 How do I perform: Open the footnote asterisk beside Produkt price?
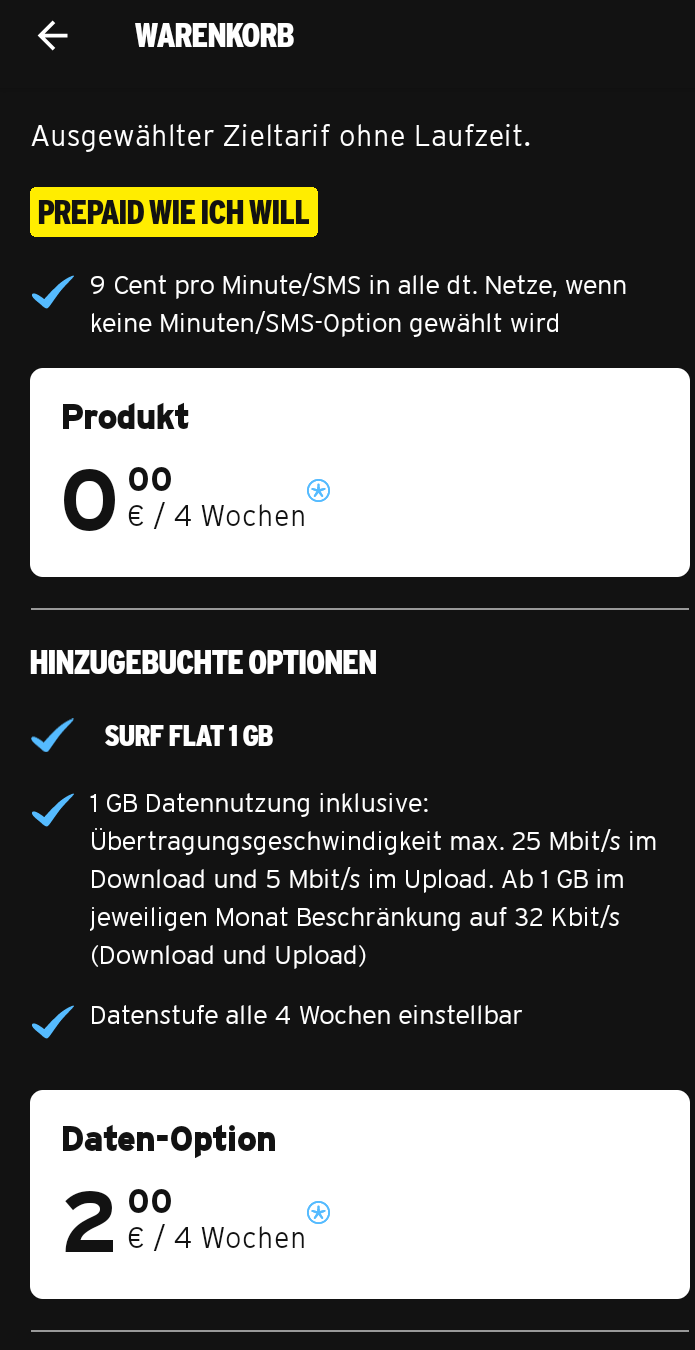tap(318, 490)
